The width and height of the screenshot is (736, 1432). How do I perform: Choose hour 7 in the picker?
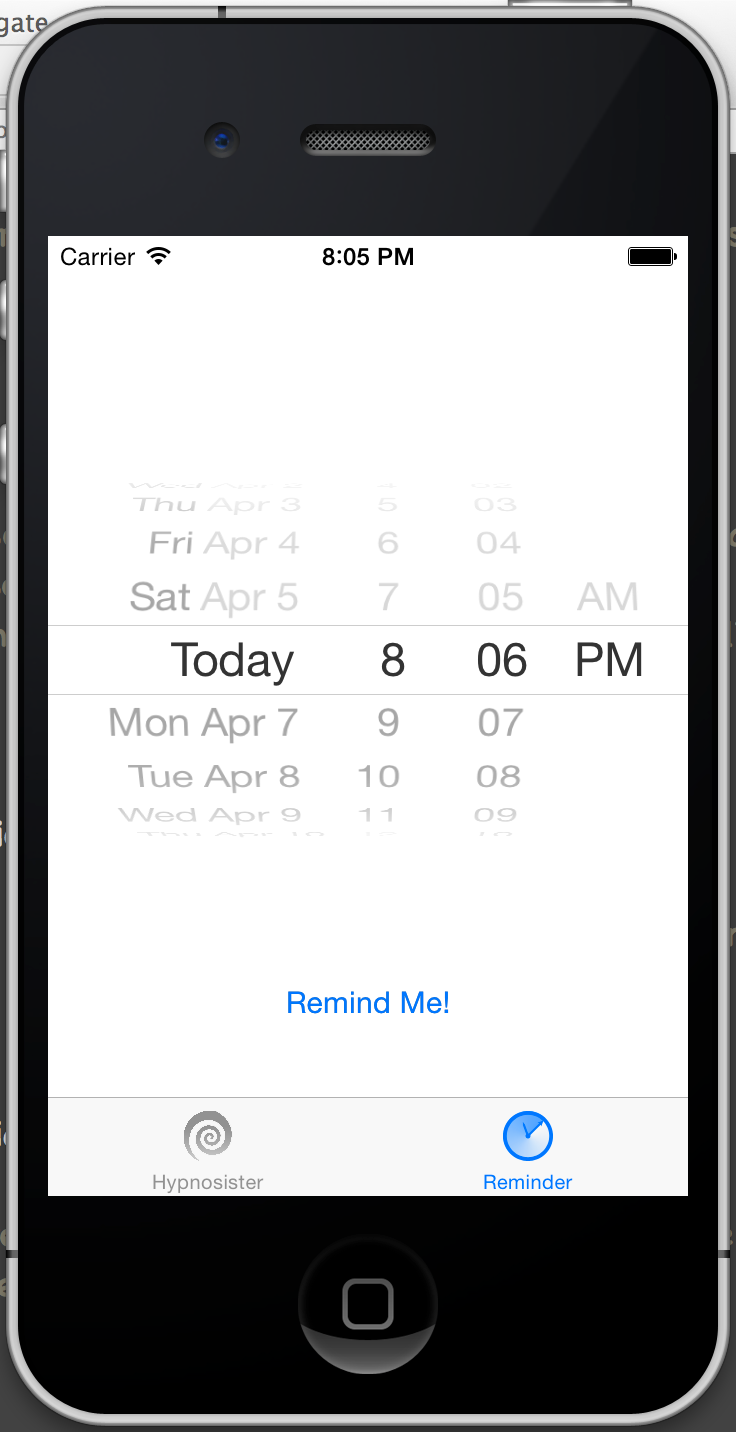coord(388,597)
